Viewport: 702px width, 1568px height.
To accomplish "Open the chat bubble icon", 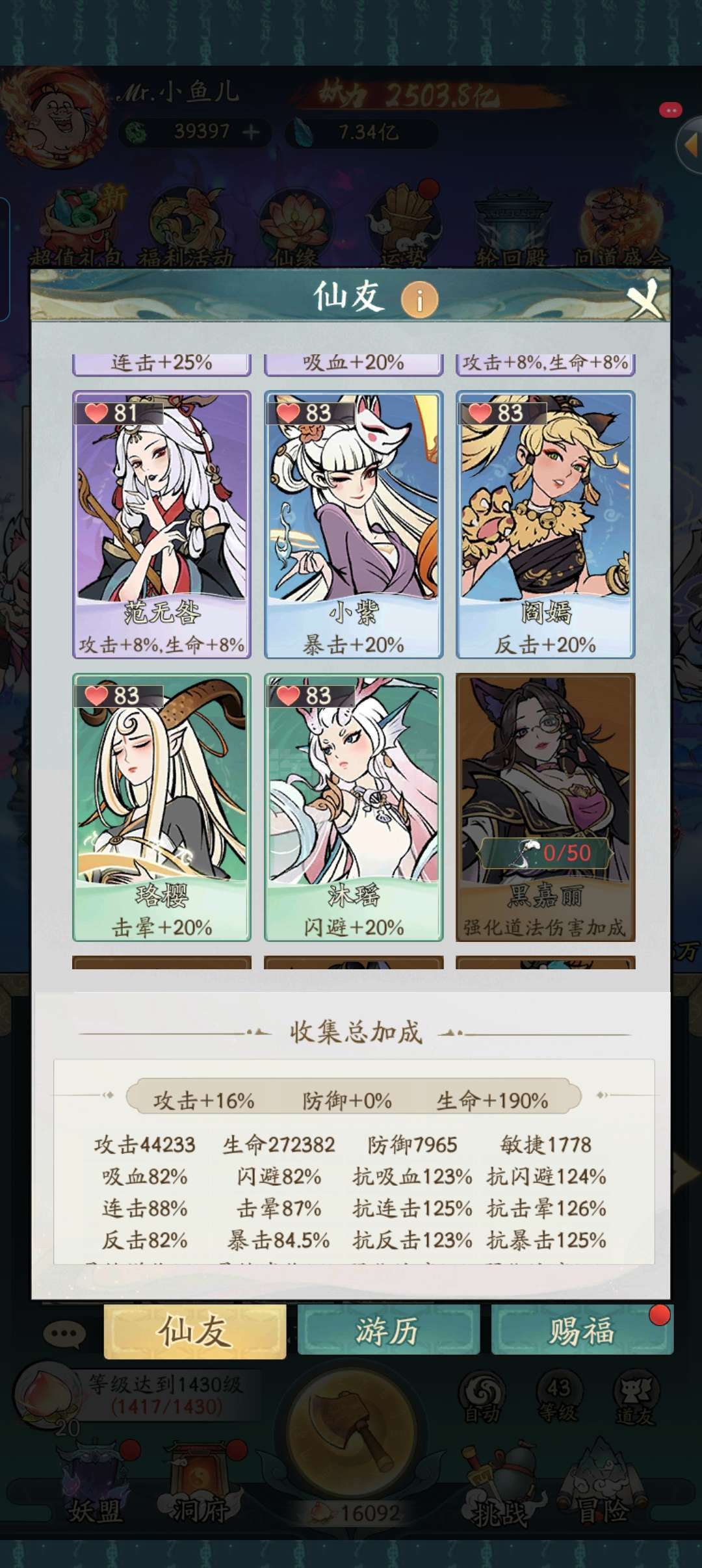I will click(x=64, y=1334).
